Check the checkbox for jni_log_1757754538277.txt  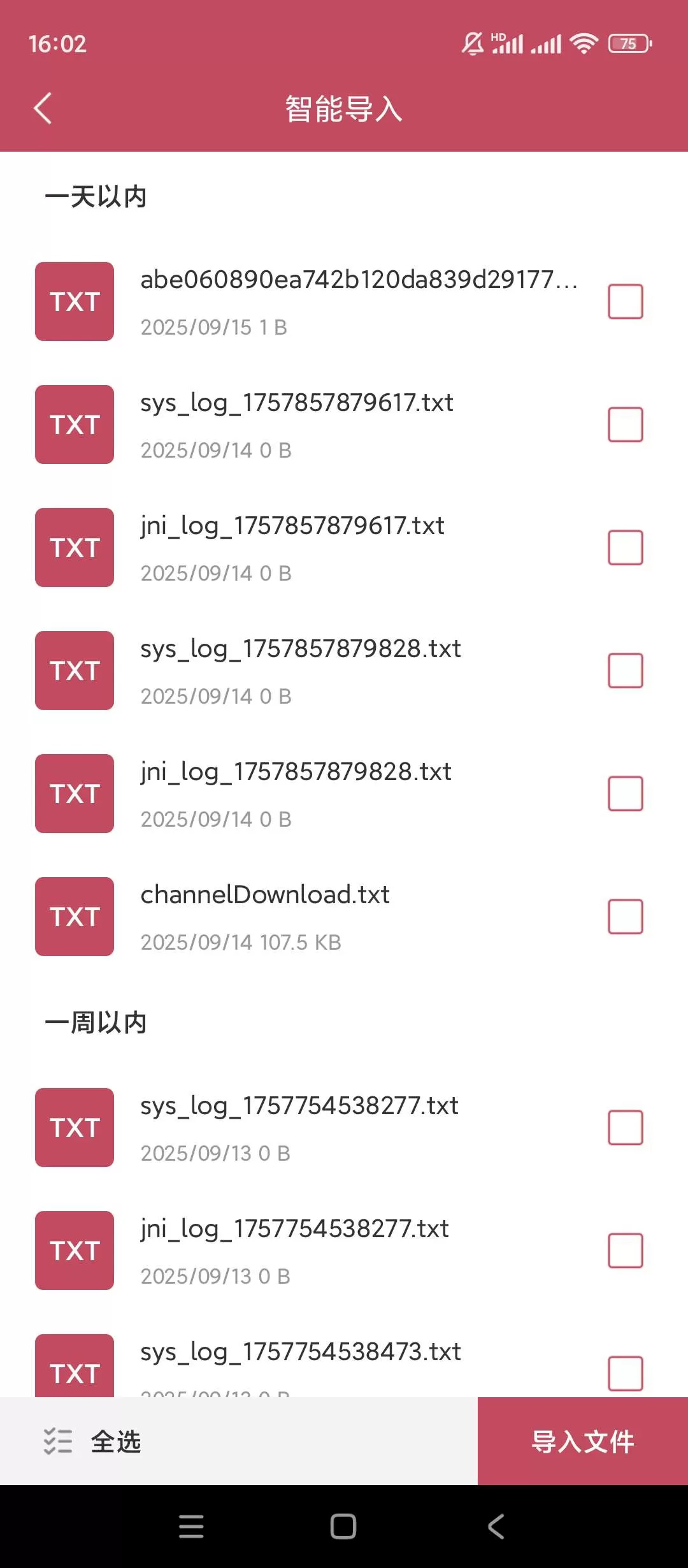[x=625, y=1251]
